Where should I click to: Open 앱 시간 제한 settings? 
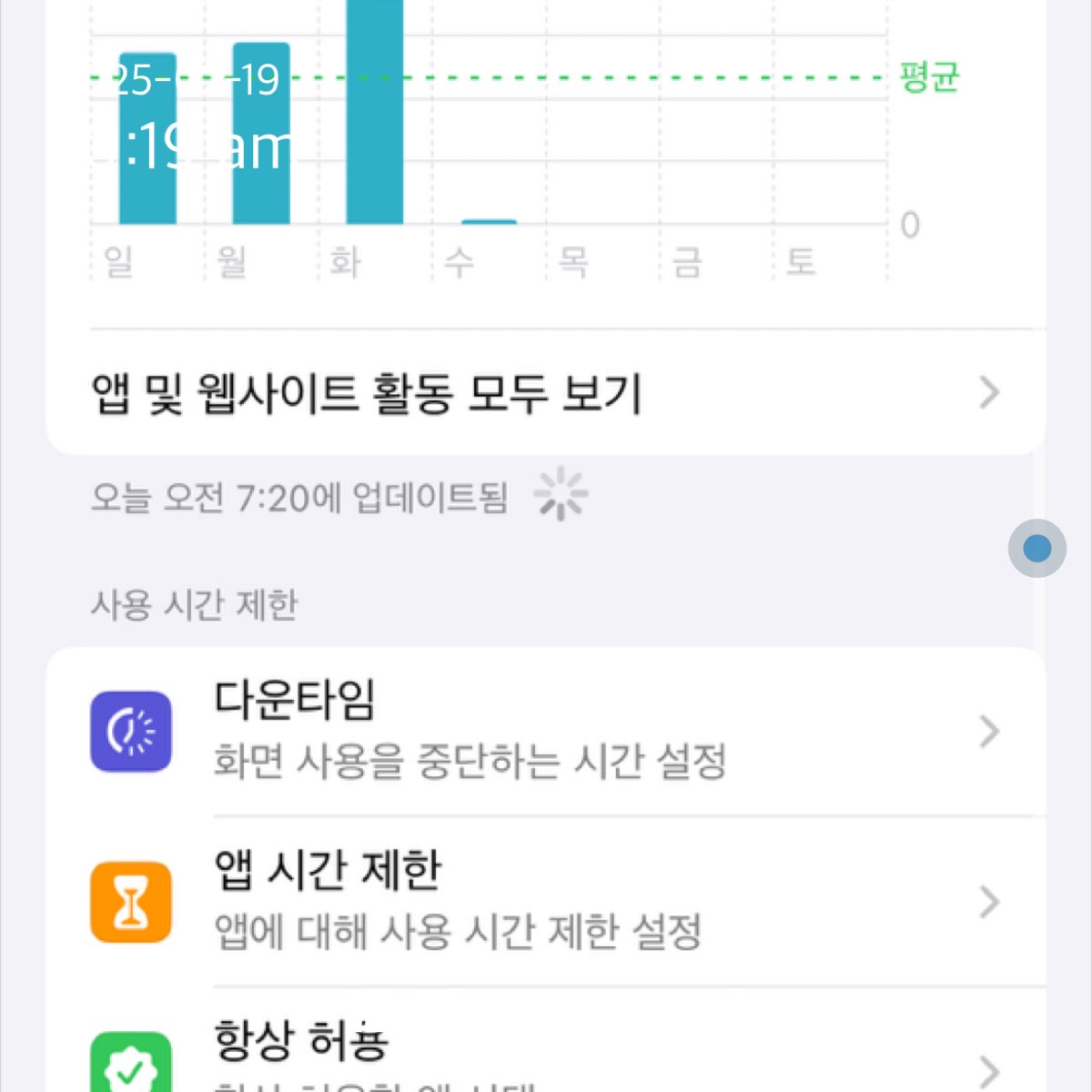(x=546, y=901)
